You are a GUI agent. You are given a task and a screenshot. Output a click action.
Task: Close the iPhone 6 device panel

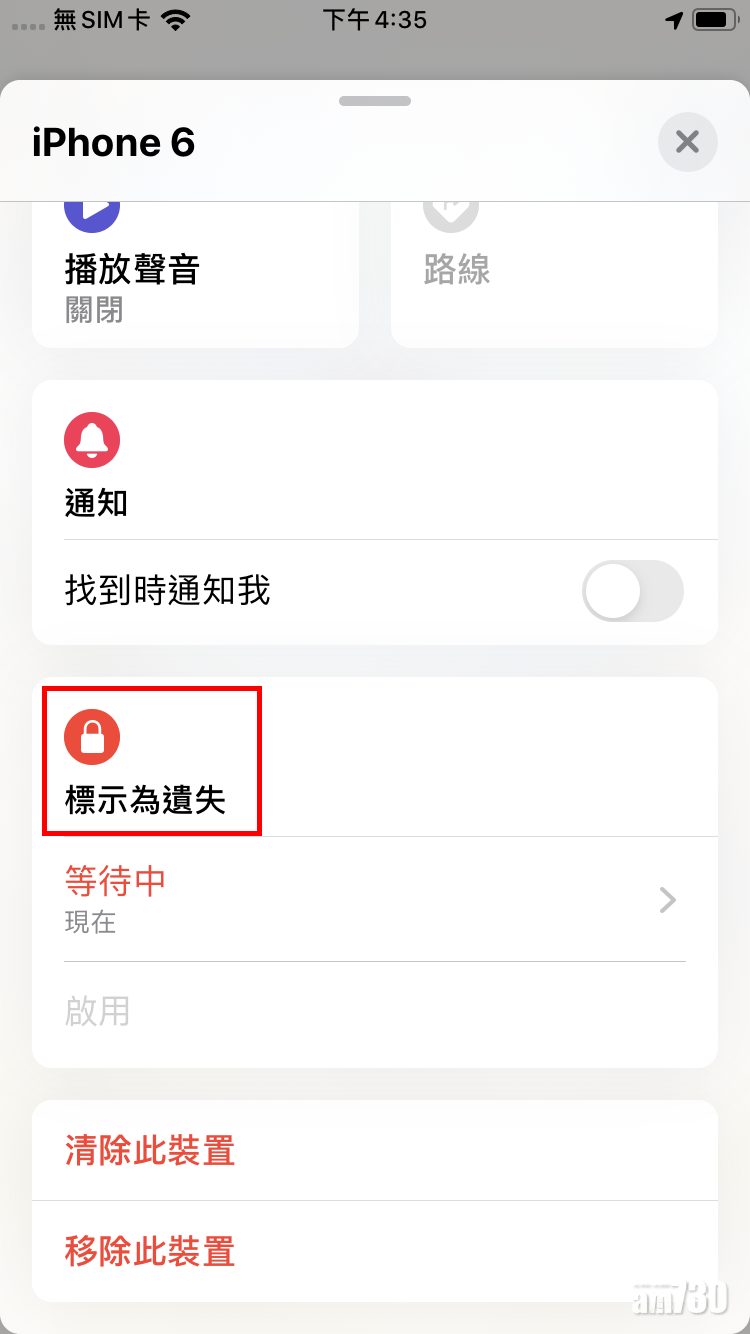[687, 142]
